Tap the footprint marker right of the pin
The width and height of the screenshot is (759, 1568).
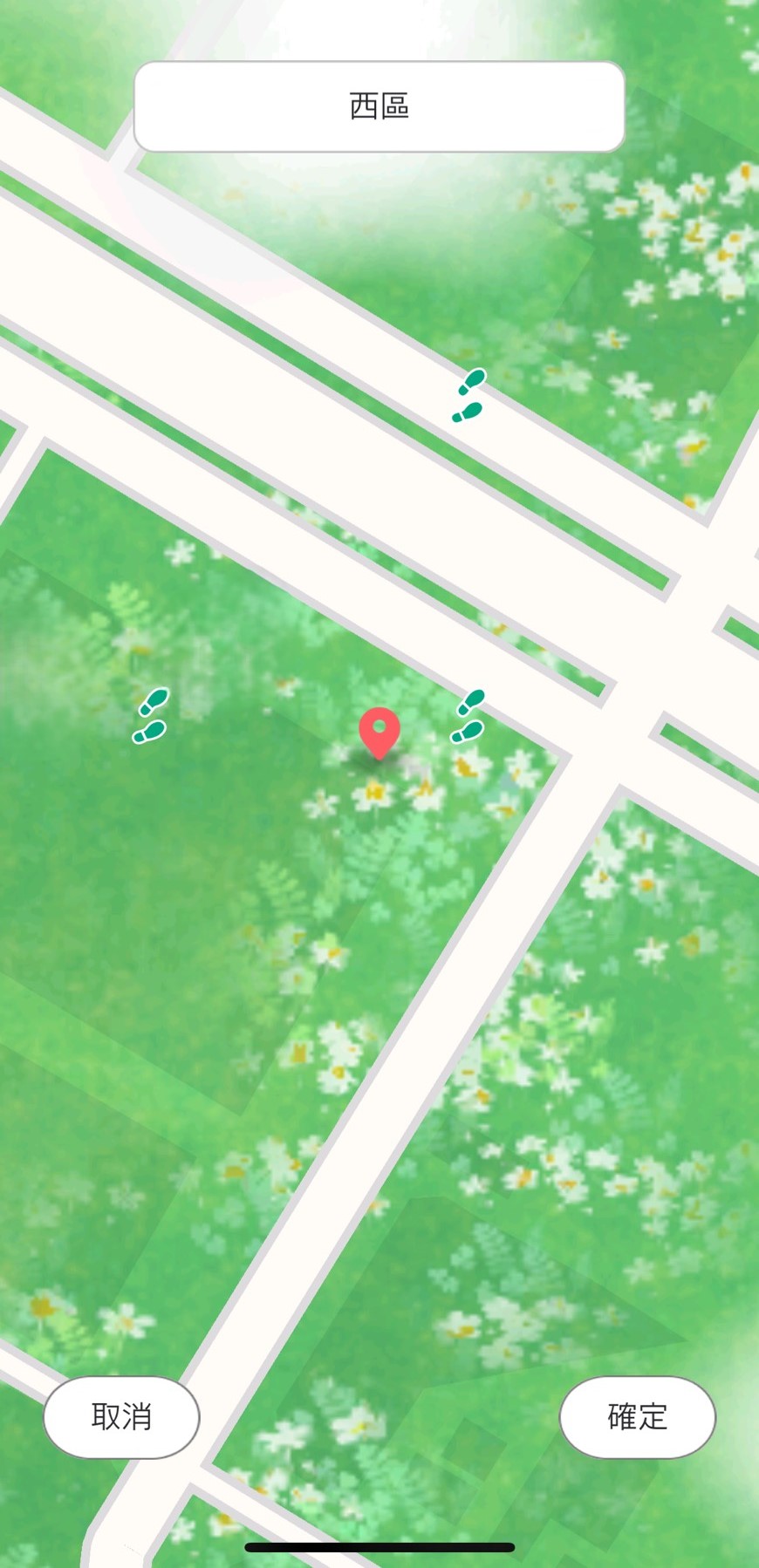[x=469, y=717]
